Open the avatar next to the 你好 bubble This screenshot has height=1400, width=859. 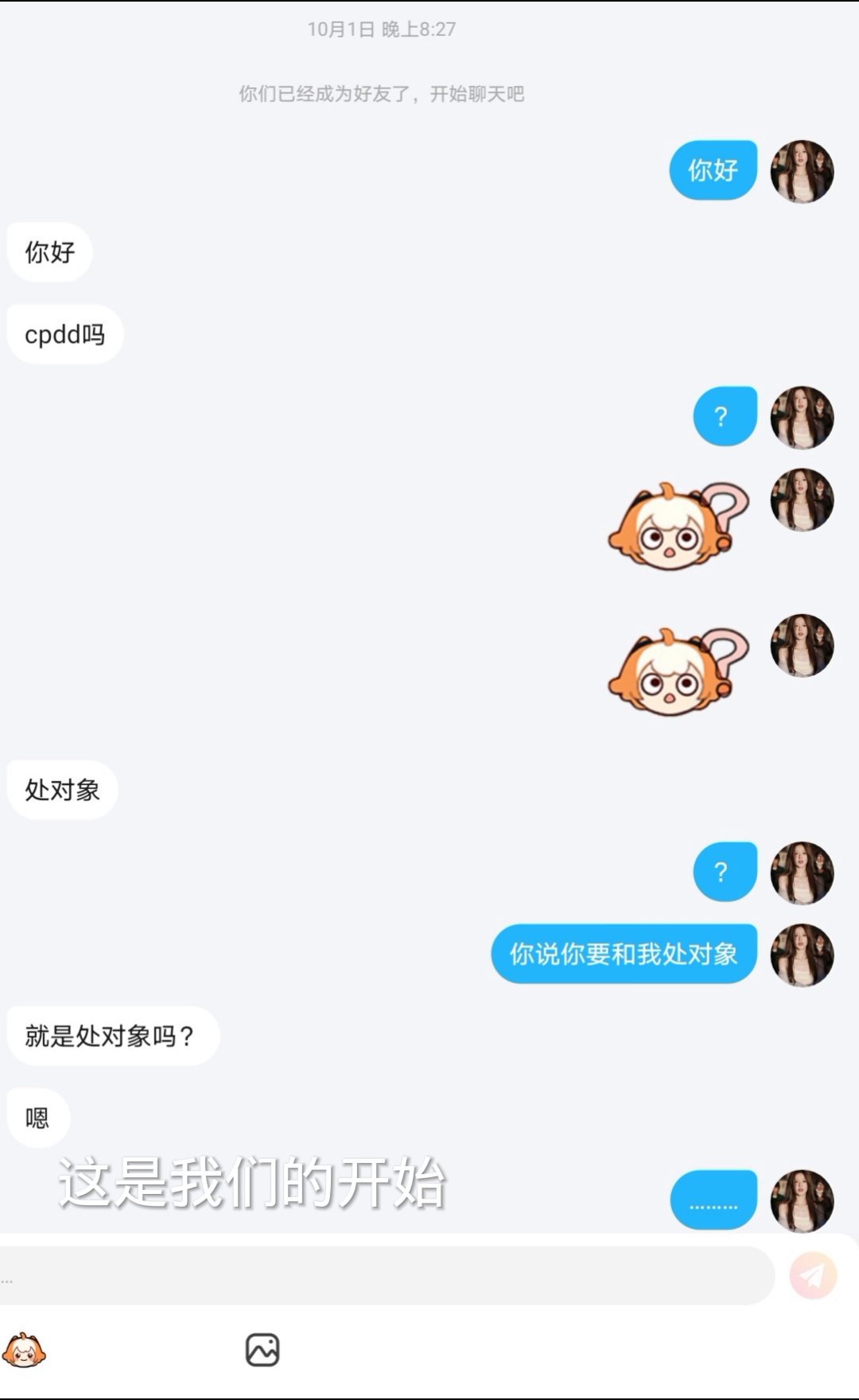coord(802,171)
